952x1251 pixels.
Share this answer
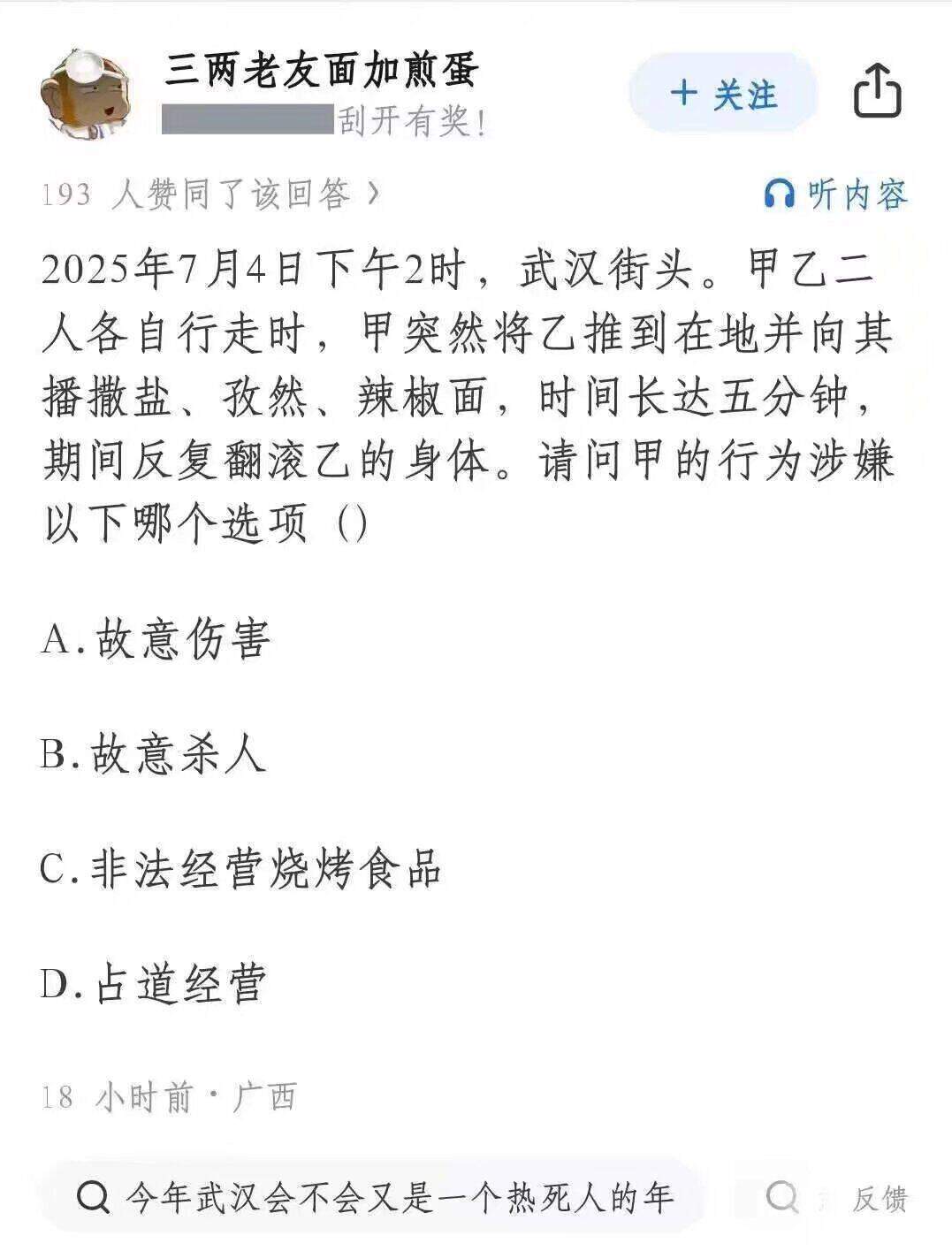pyautogui.click(x=878, y=90)
